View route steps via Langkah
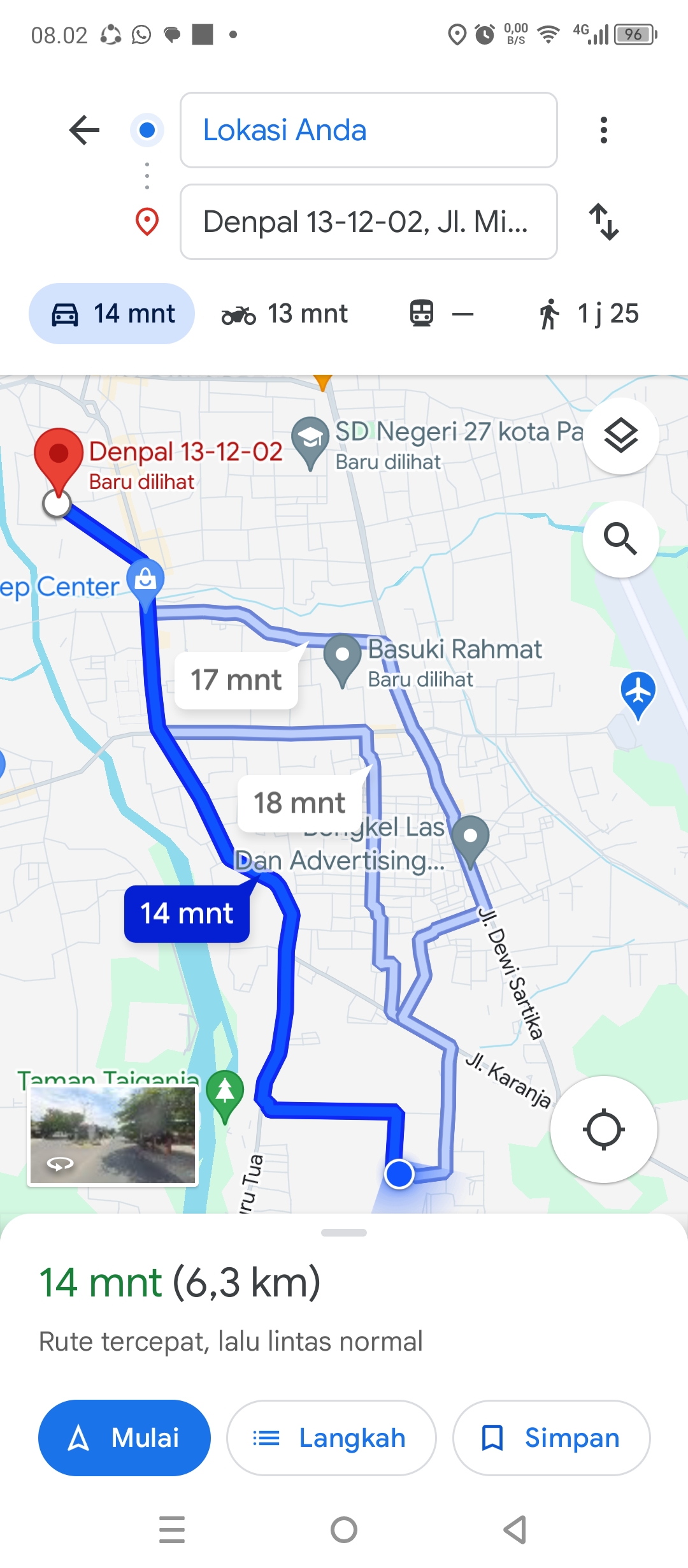Viewport: 688px width, 1568px height. pos(331,1438)
